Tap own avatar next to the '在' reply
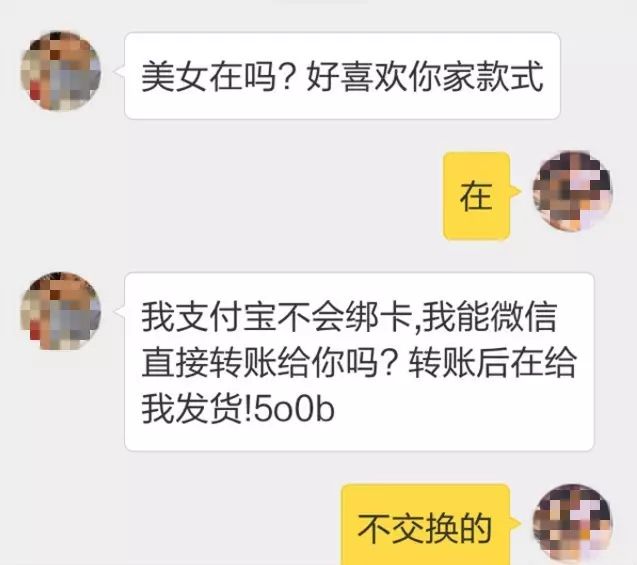This screenshot has height=565, width=637. pyautogui.click(x=571, y=191)
